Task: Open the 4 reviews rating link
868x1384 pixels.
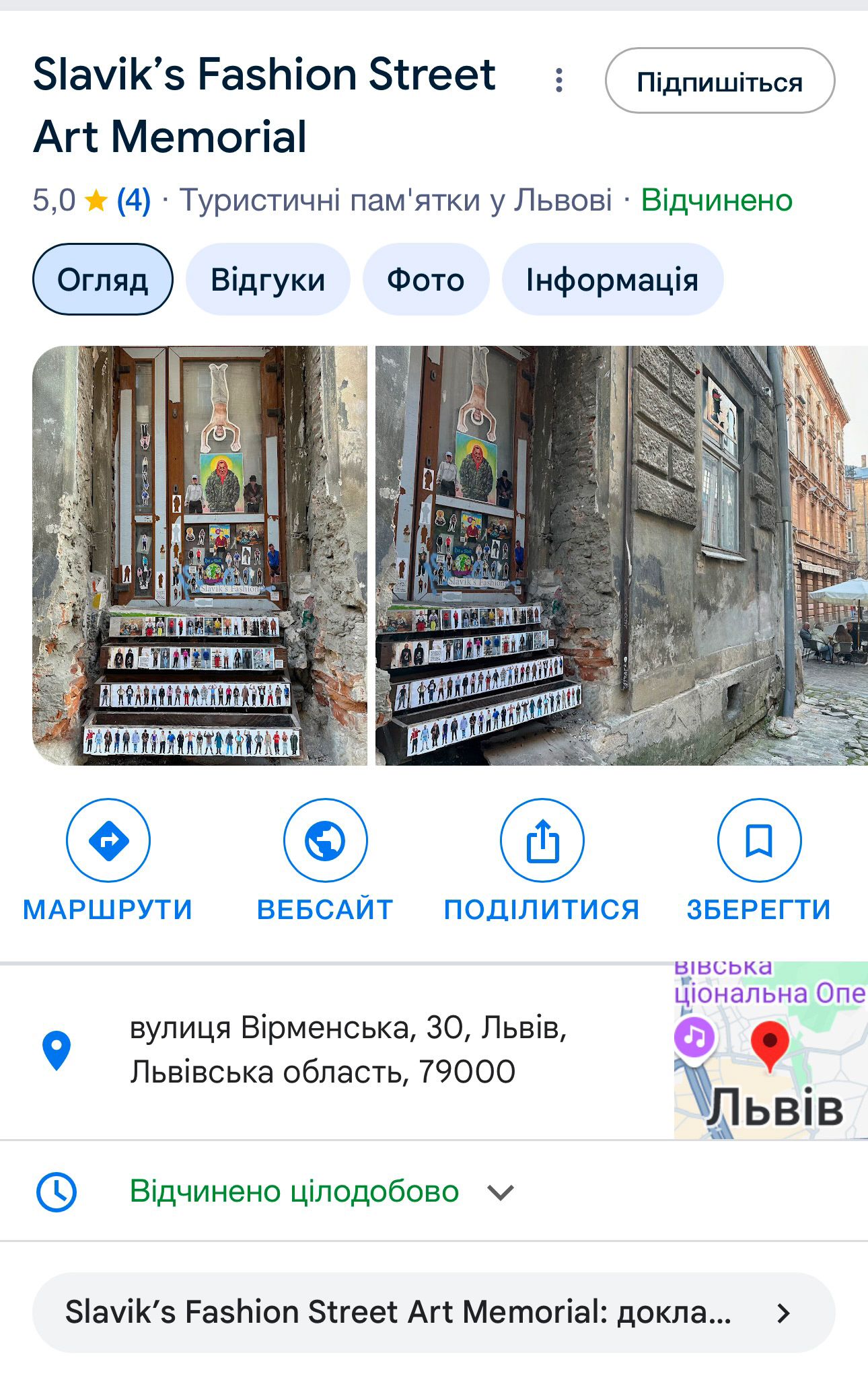Action: [x=133, y=201]
